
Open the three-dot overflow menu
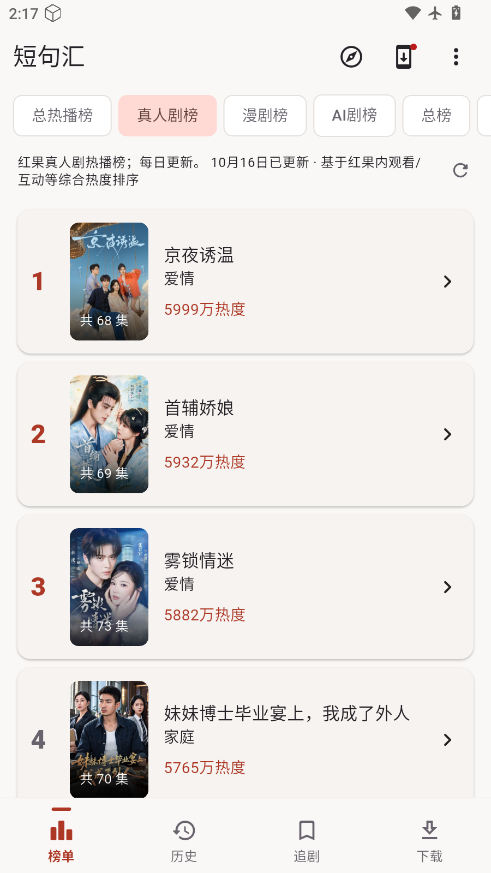pyautogui.click(x=456, y=57)
